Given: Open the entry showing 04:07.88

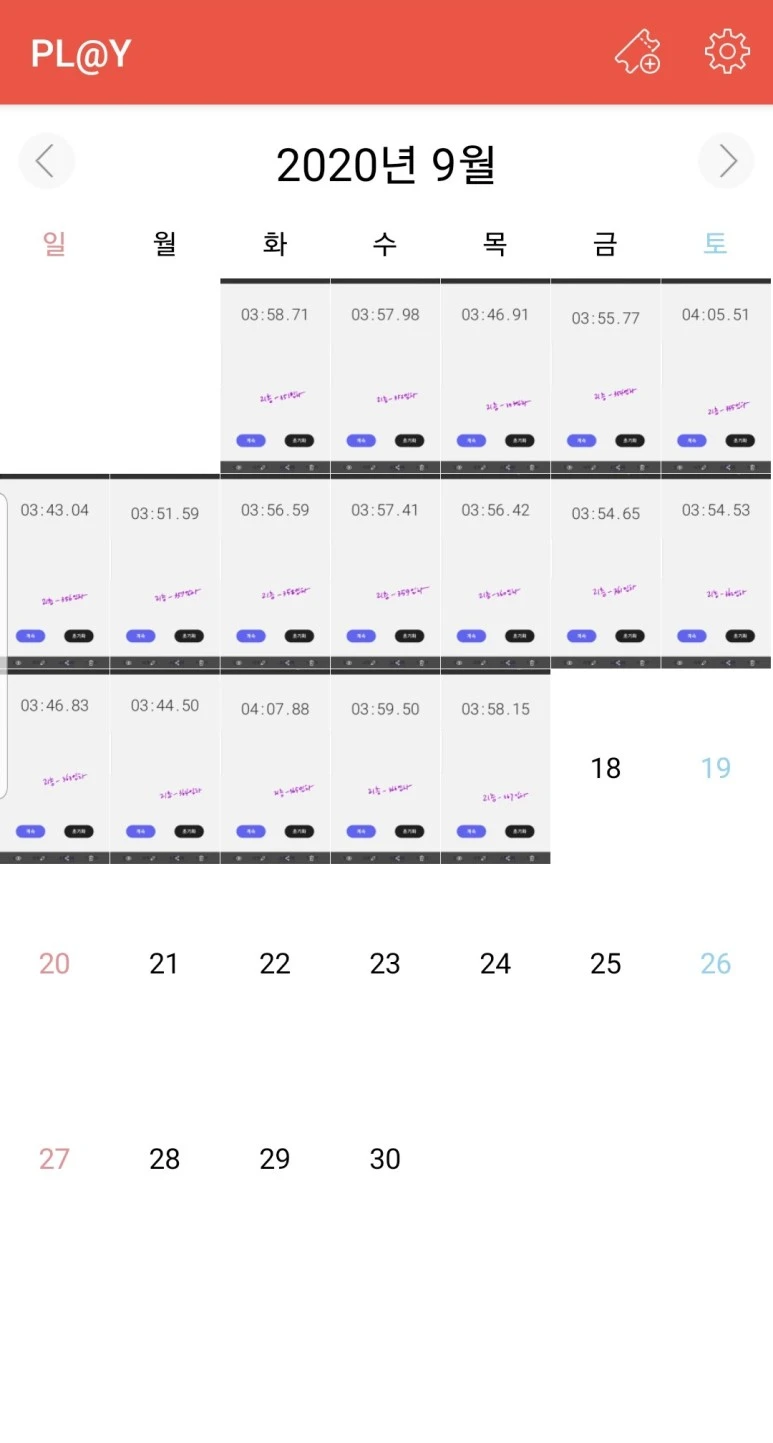Looking at the screenshot, I should (x=275, y=767).
